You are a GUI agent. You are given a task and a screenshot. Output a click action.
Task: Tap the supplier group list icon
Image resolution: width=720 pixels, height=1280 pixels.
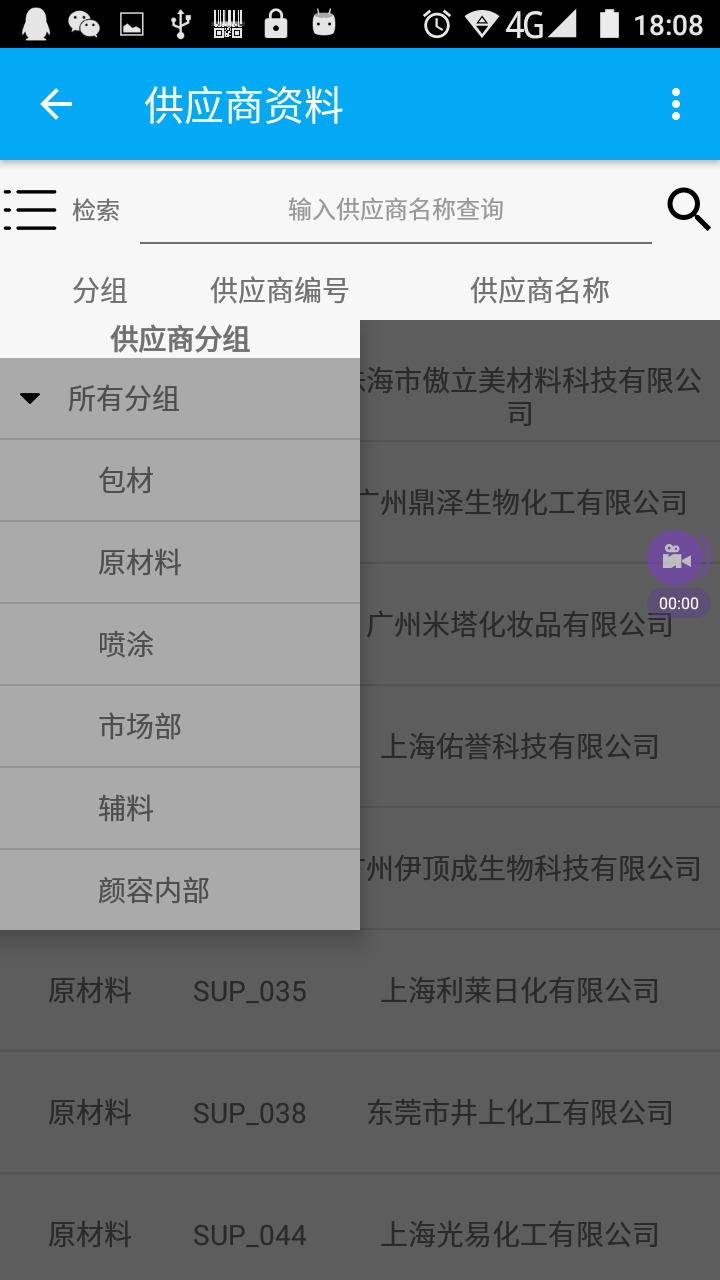[30, 210]
